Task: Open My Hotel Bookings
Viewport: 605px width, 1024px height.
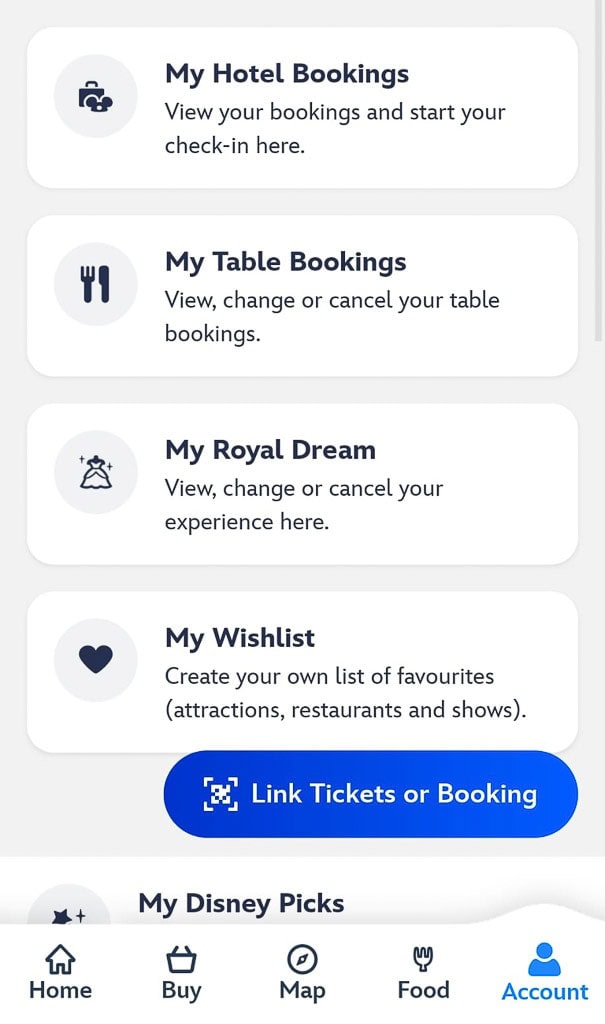Action: tap(302, 107)
